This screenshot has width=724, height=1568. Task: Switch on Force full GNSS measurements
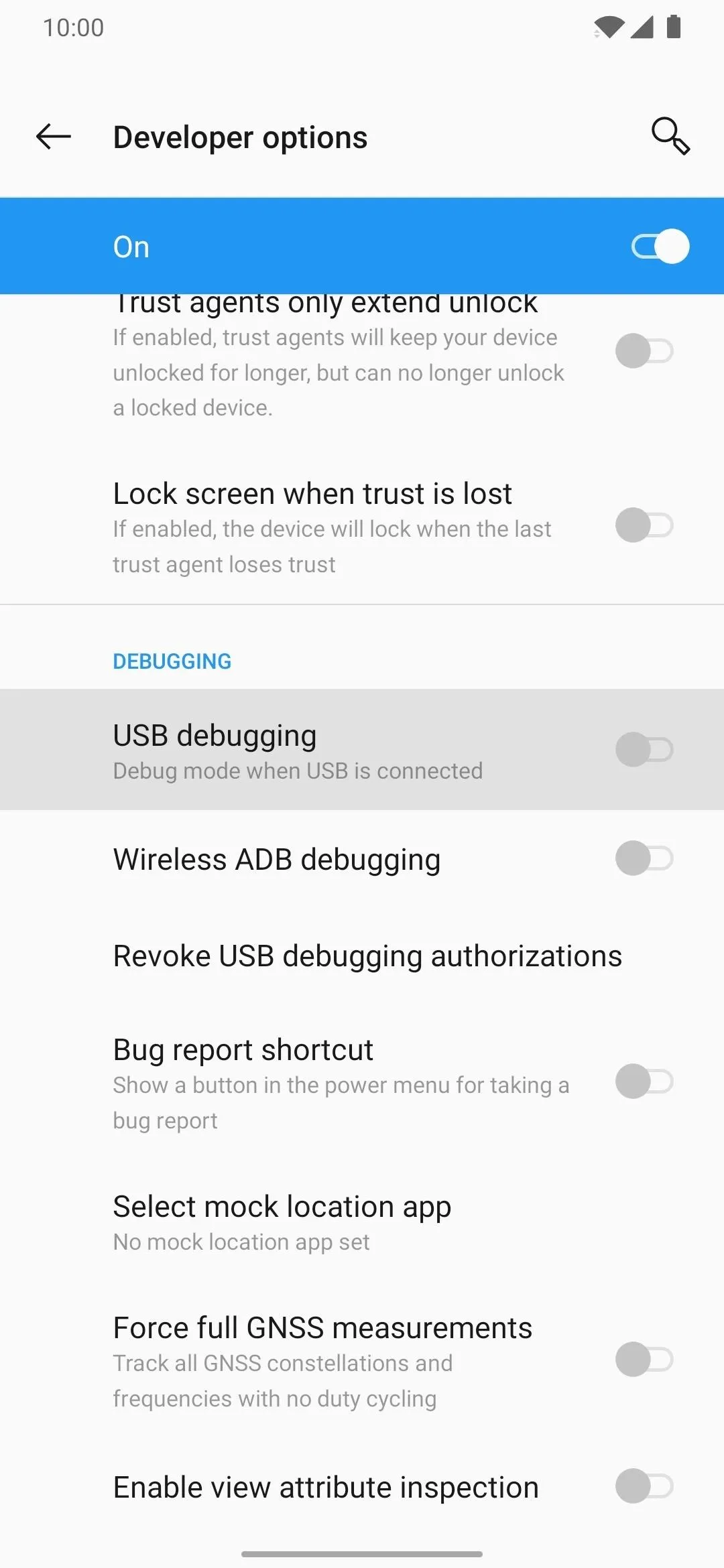point(644,1360)
